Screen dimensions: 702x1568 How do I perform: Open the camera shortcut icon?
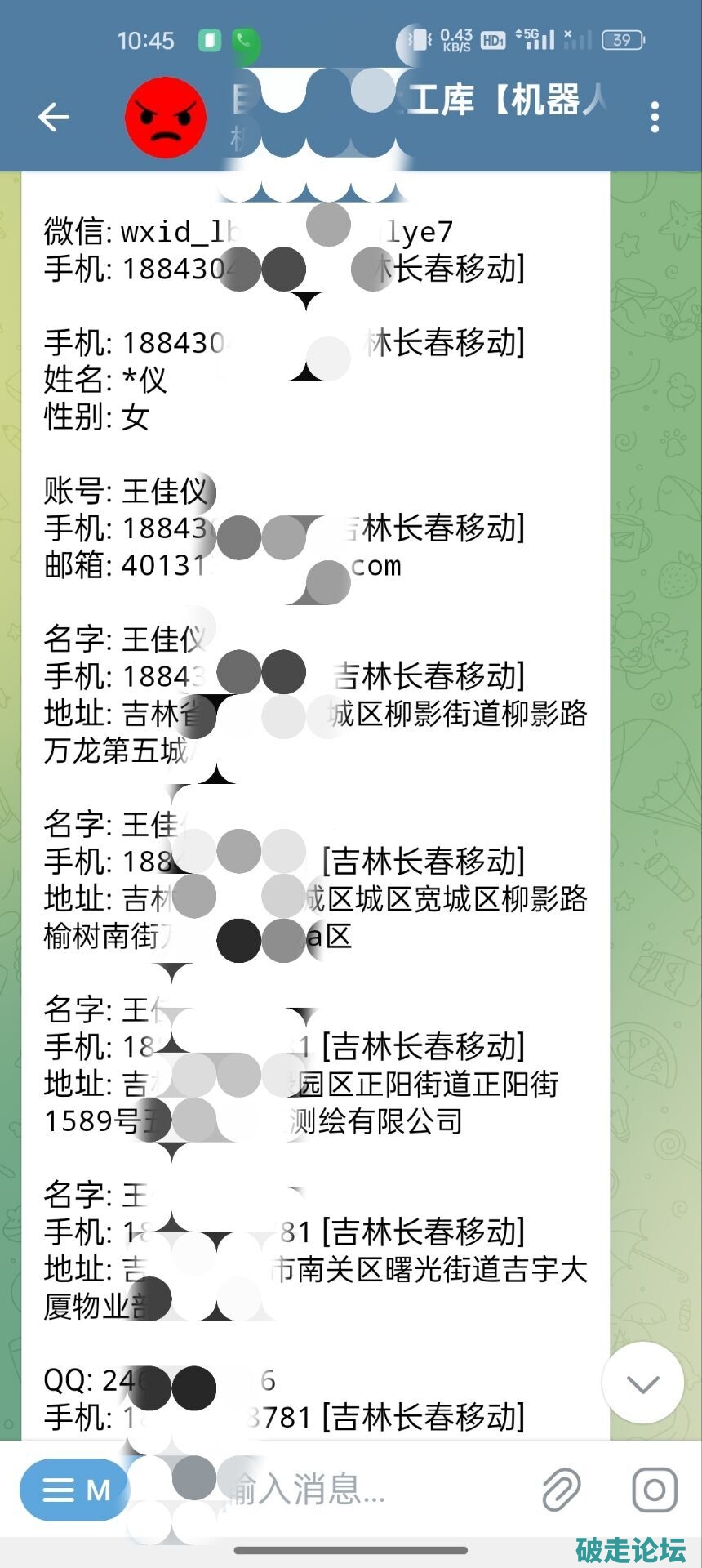click(x=655, y=1490)
